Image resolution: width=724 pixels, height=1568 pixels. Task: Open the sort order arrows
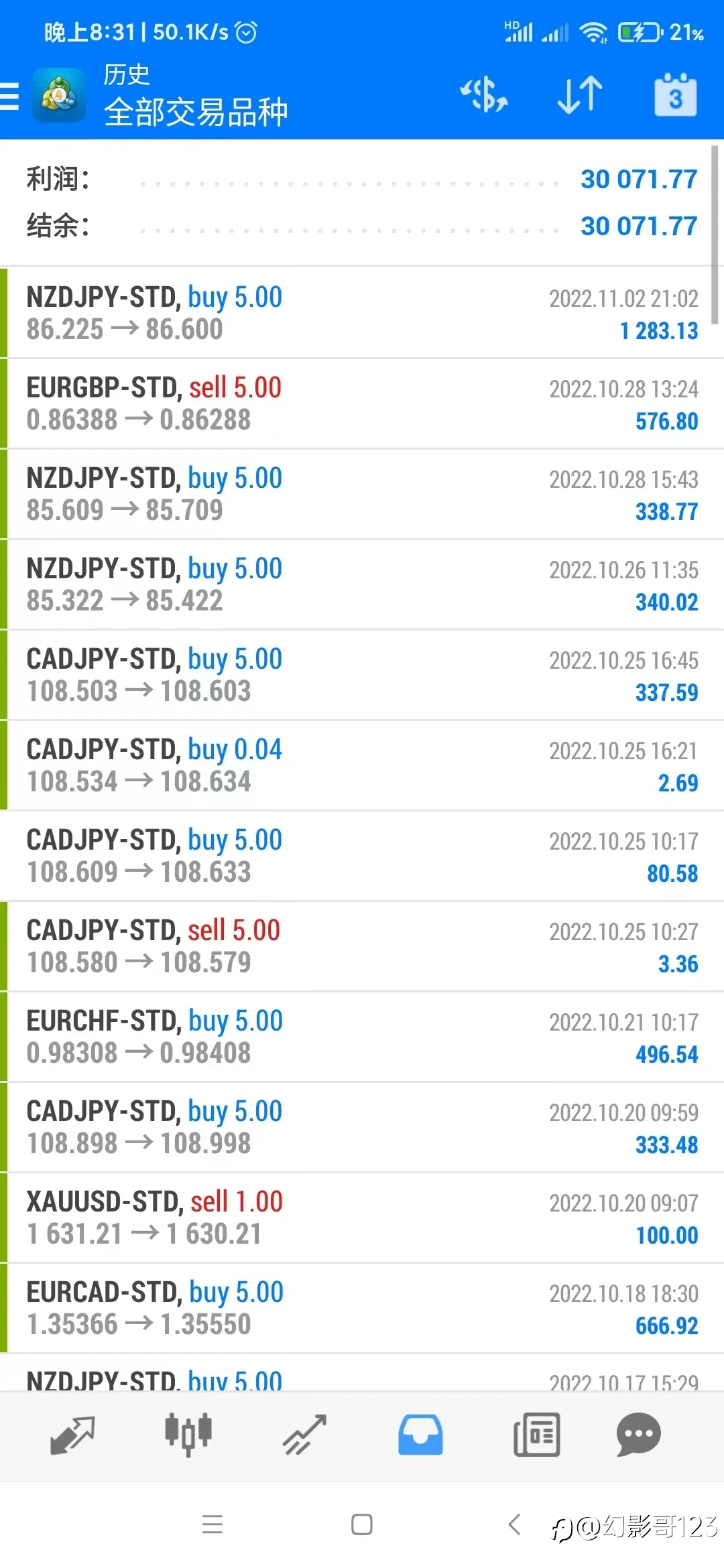click(x=580, y=94)
